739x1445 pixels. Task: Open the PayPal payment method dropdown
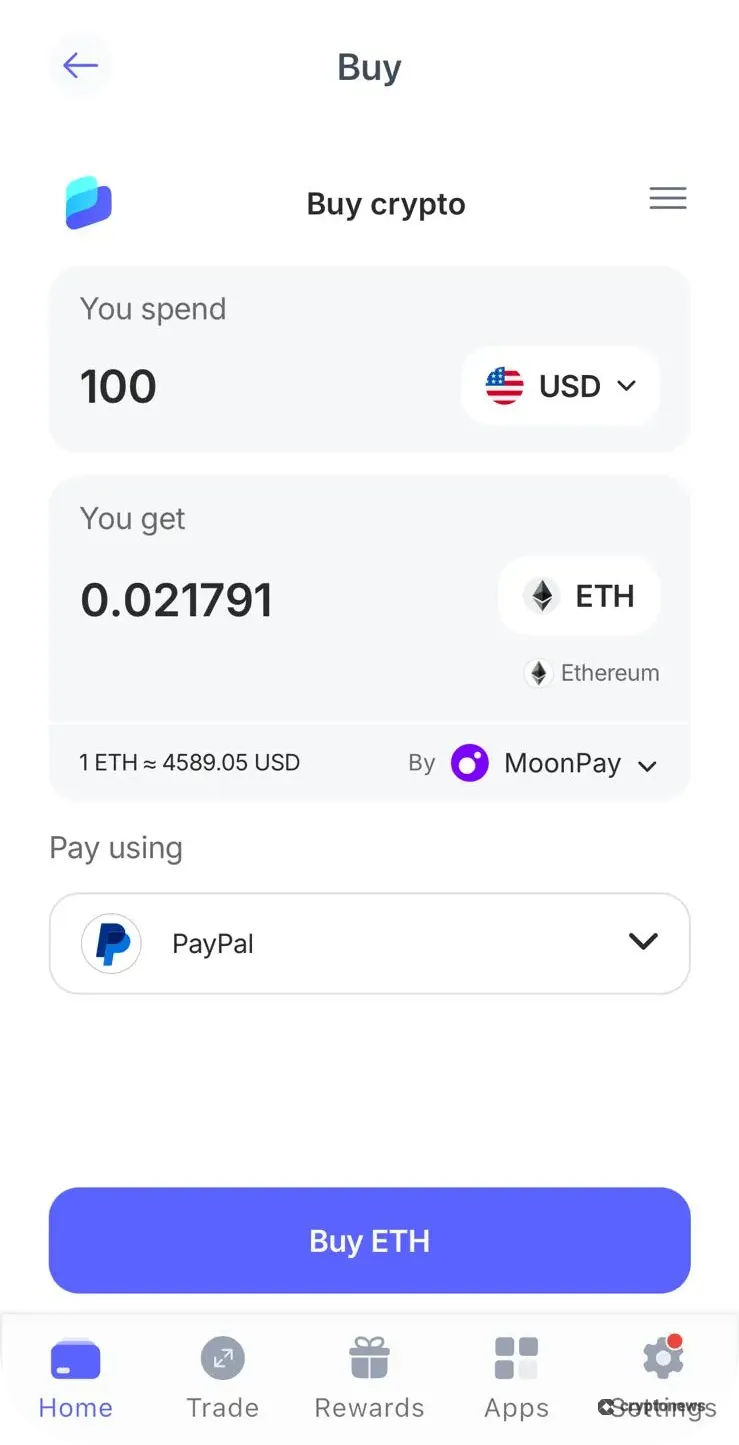pos(644,941)
